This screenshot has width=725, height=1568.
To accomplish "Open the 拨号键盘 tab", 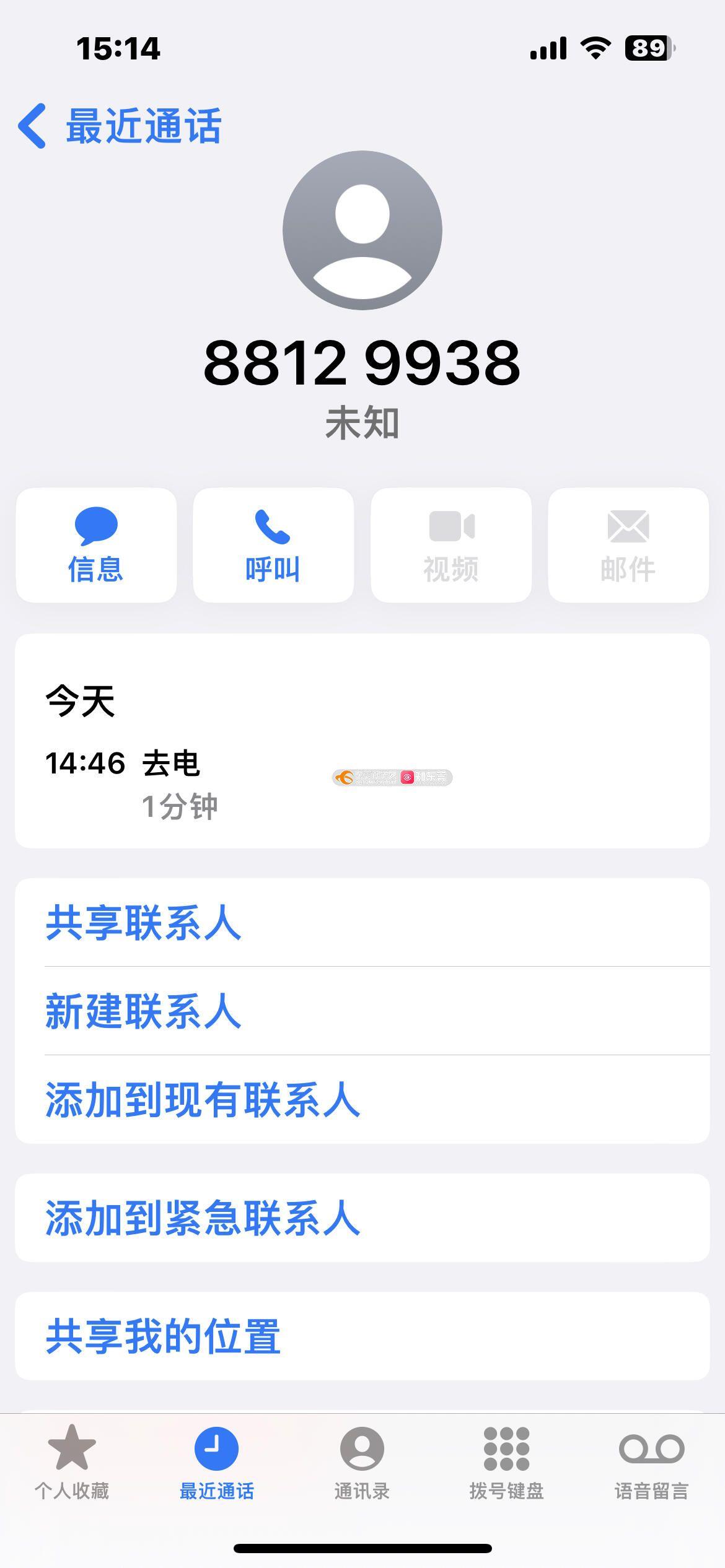I will 507,1463.
